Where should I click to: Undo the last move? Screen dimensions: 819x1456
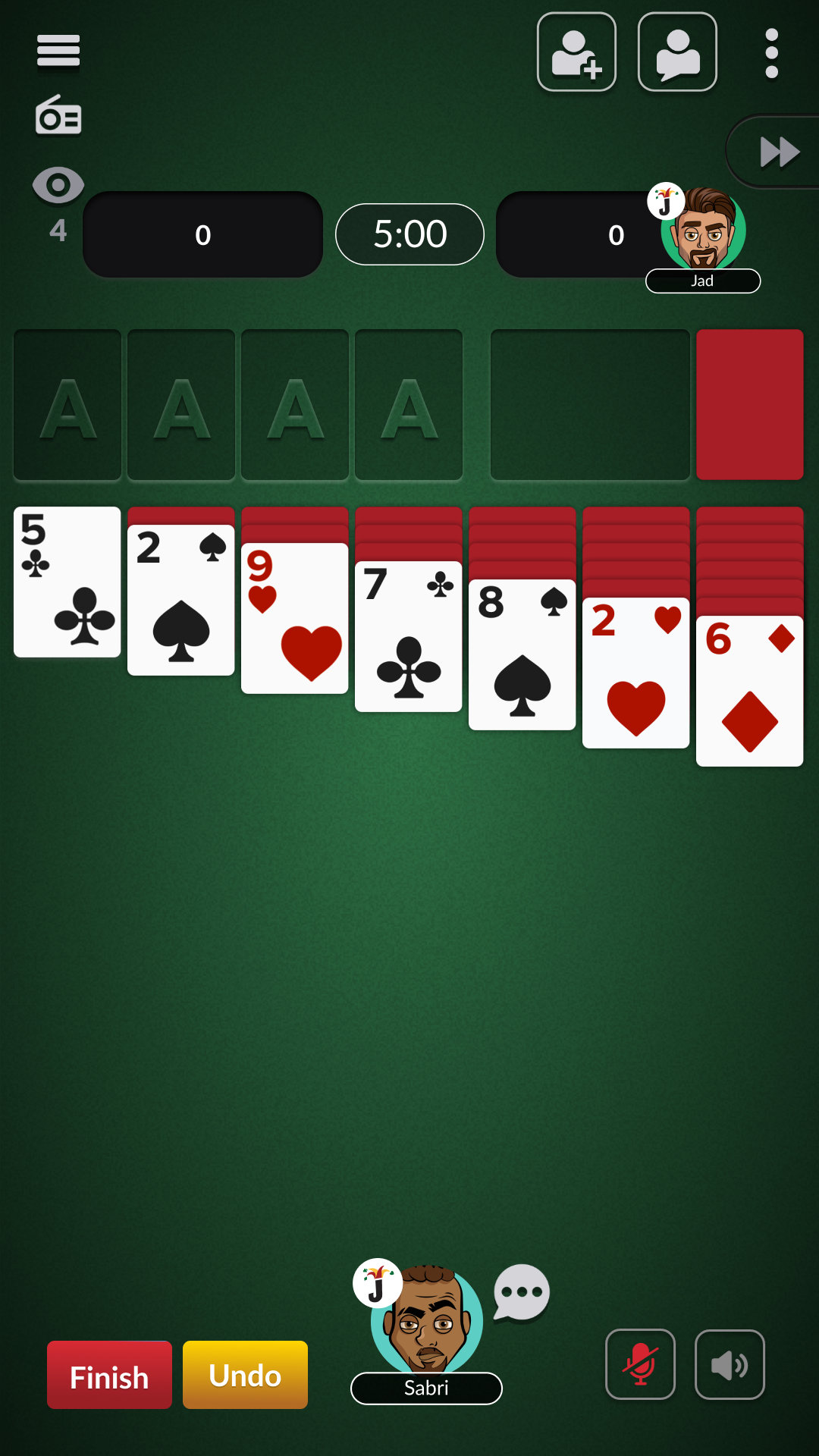(245, 1375)
